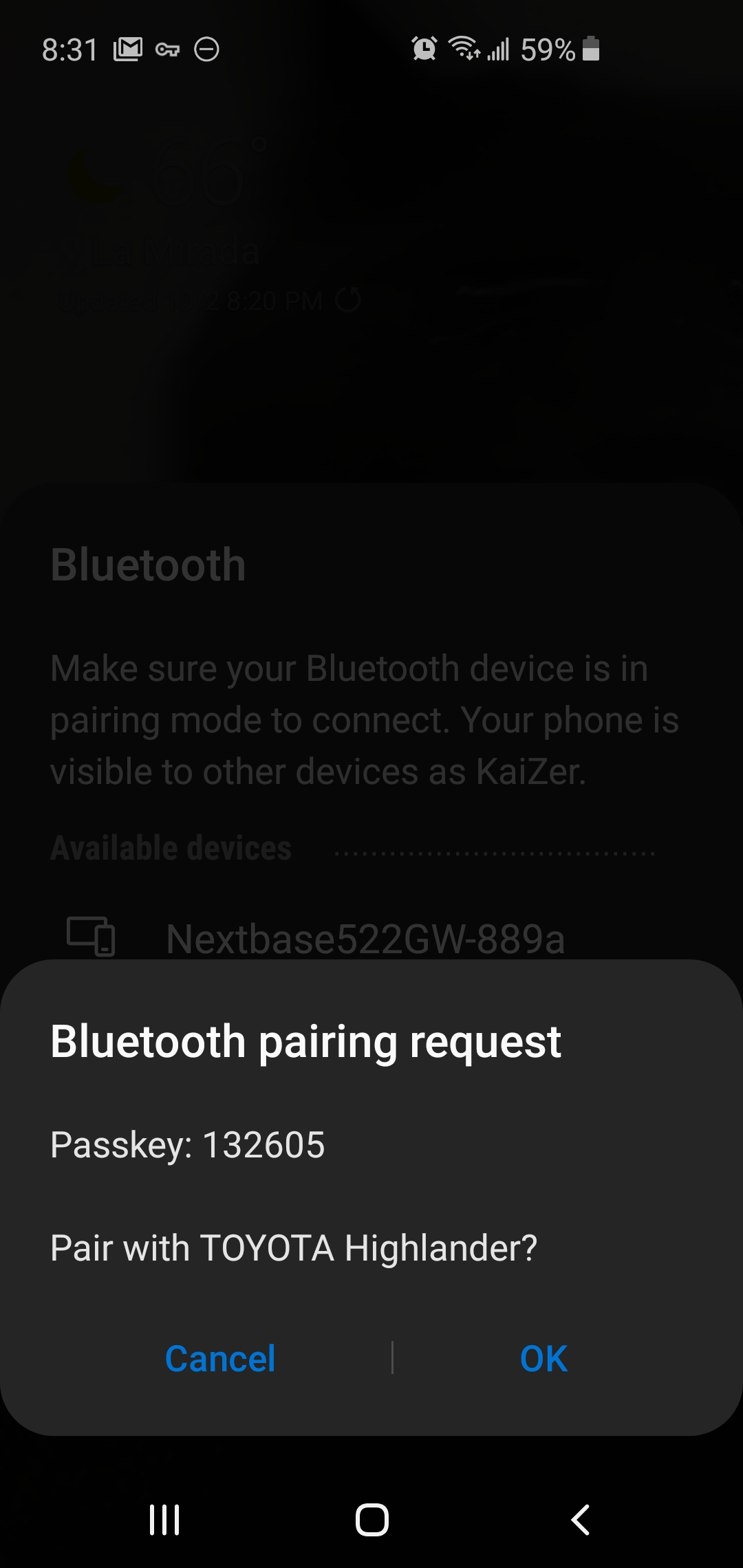The image size is (743, 1568).
Task: Open the recent apps view
Action: point(164,1519)
